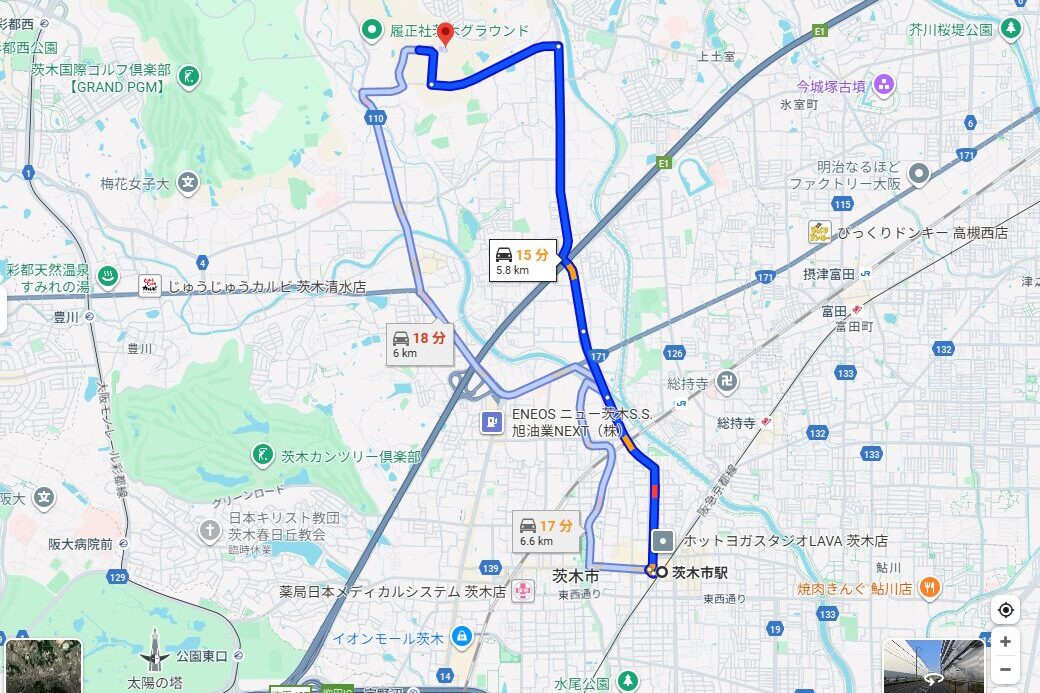This screenshot has height=693, width=1040.
Task: Select the 17分 6.6 km alternate route
Action: coord(546,532)
